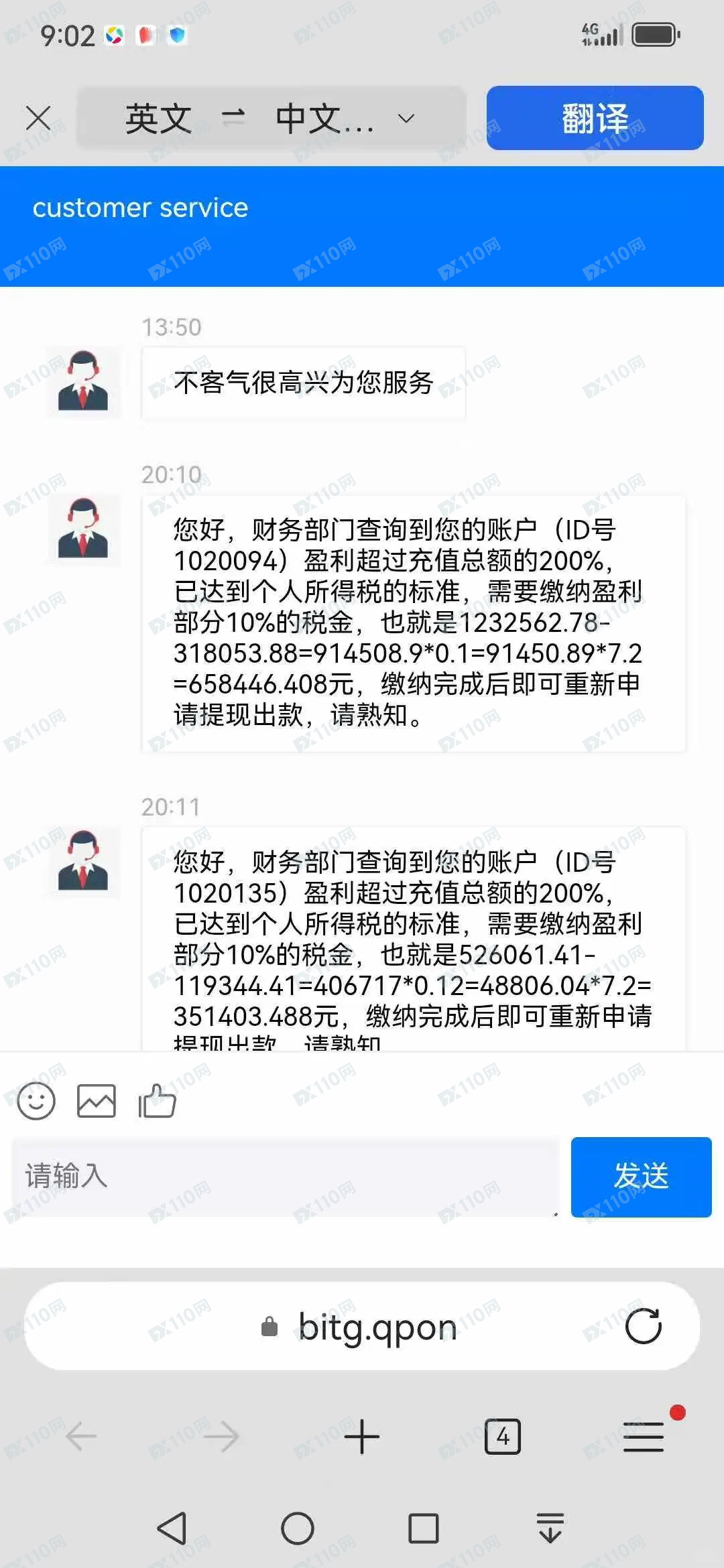Tap the blue 翻译 translate button
The image size is (724, 1568).
(x=595, y=119)
